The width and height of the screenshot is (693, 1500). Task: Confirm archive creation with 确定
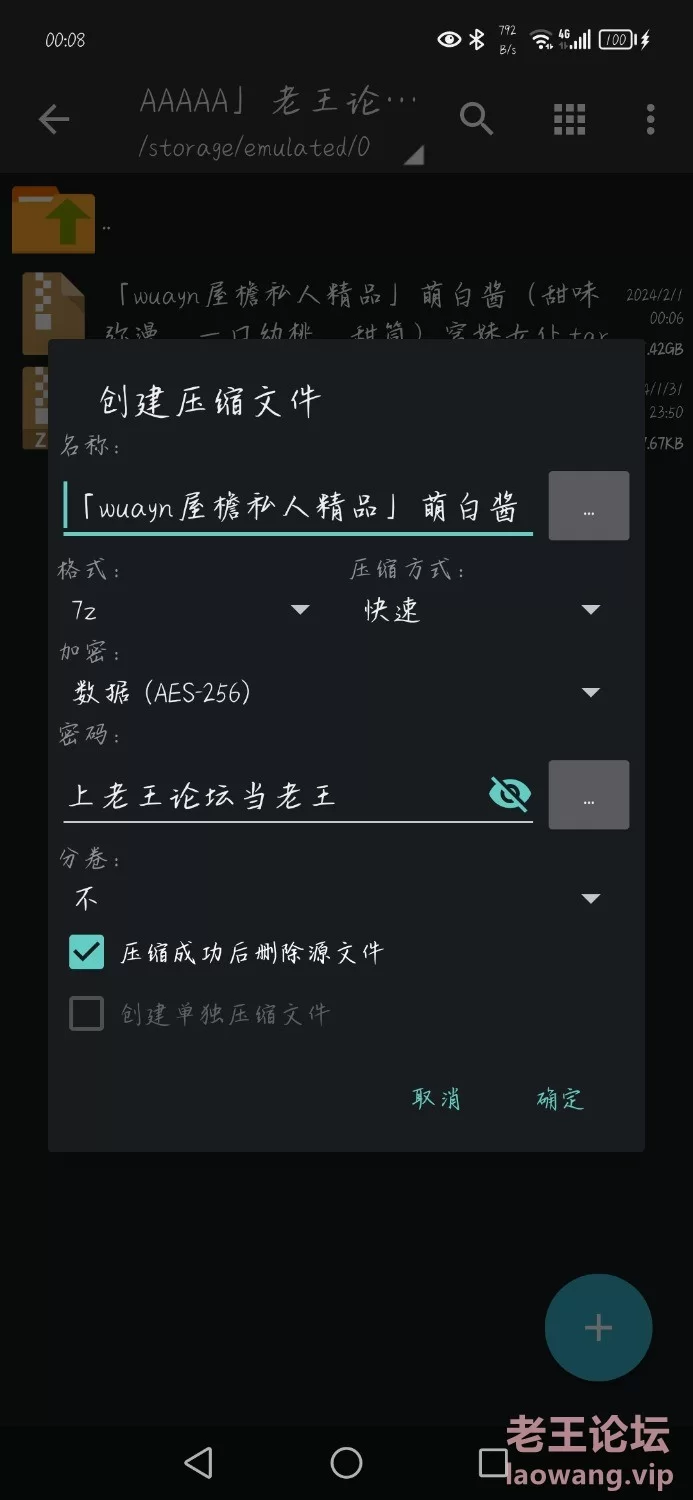pos(559,1099)
